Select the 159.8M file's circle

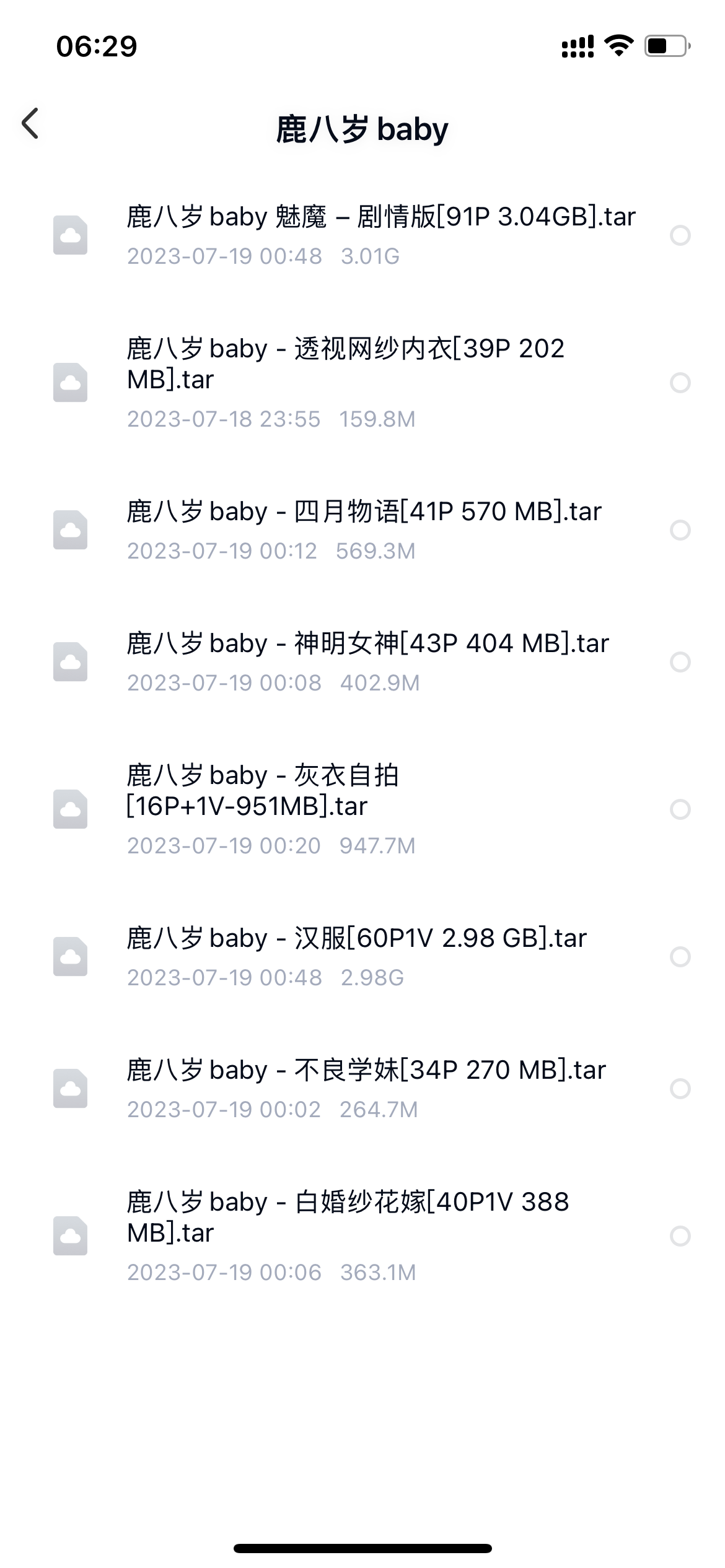click(680, 383)
